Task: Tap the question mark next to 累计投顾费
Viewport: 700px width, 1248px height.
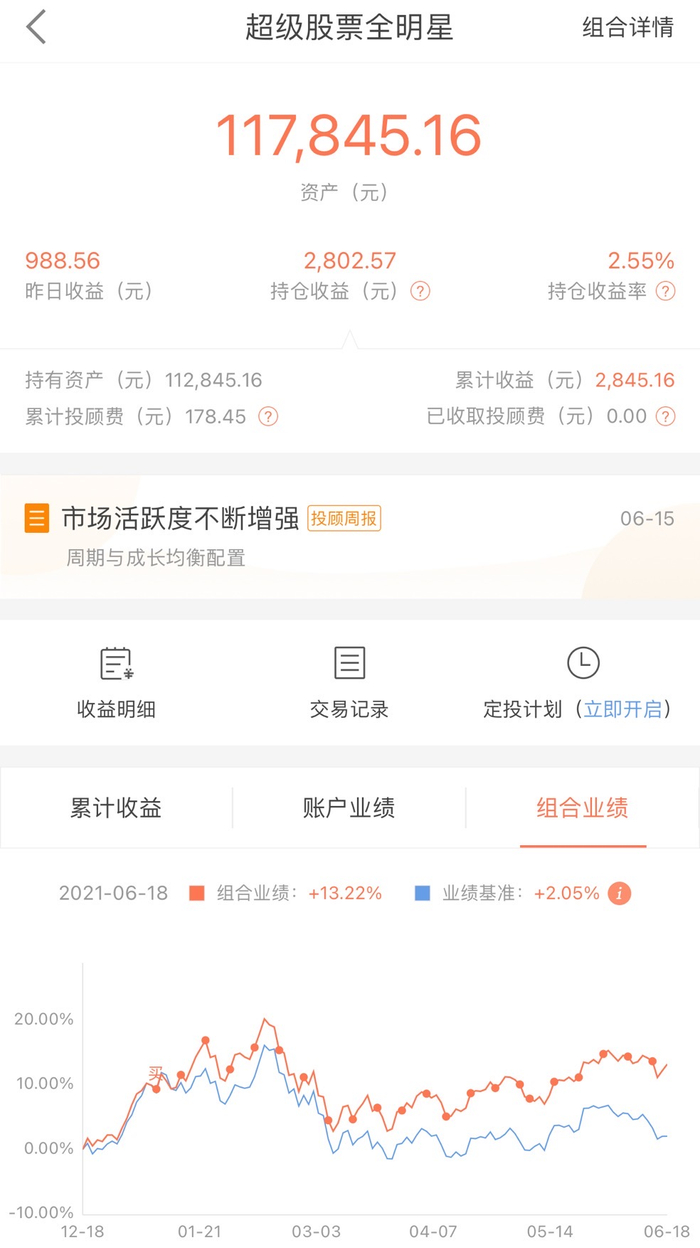Action: coord(268,417)
